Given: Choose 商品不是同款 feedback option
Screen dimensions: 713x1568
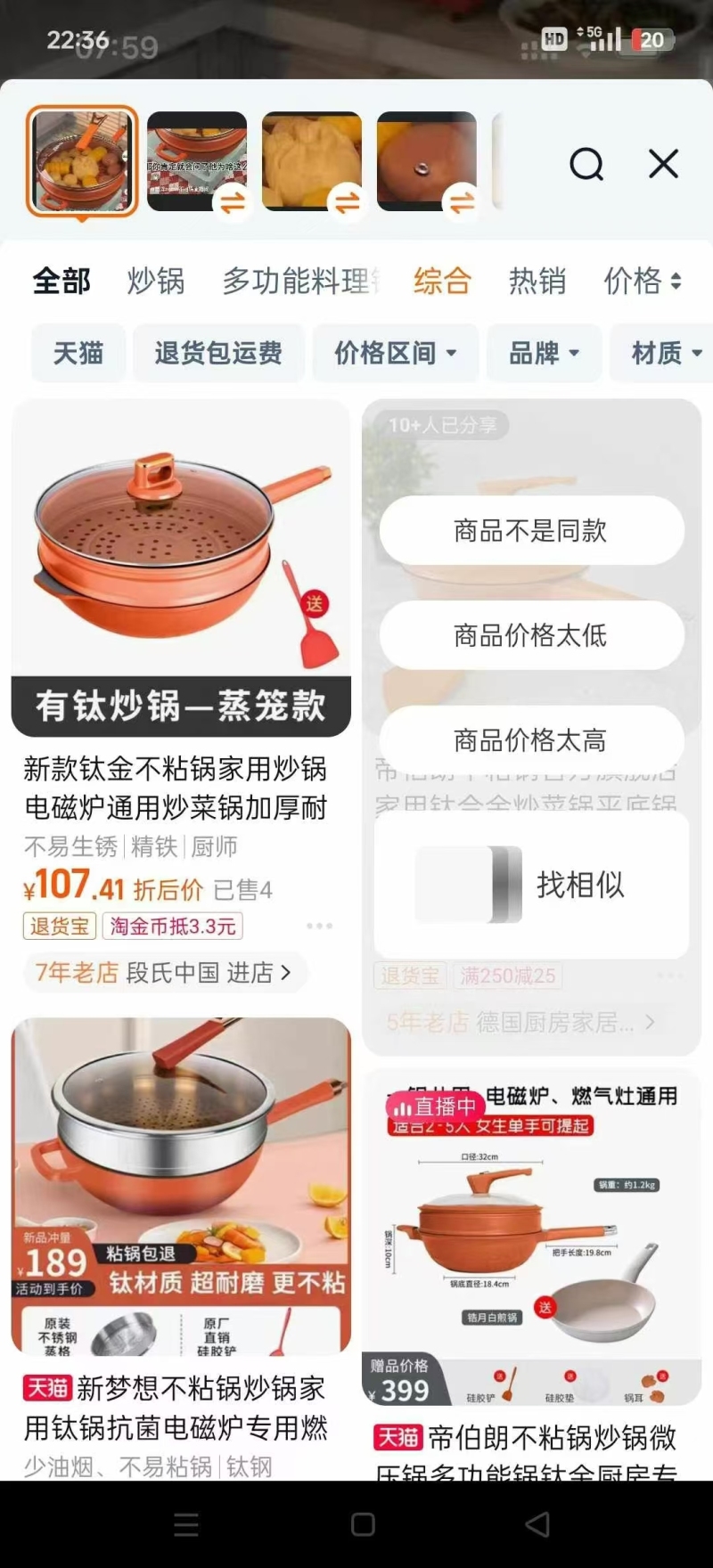Looking at the screenshot, I should tap(531, 531).
